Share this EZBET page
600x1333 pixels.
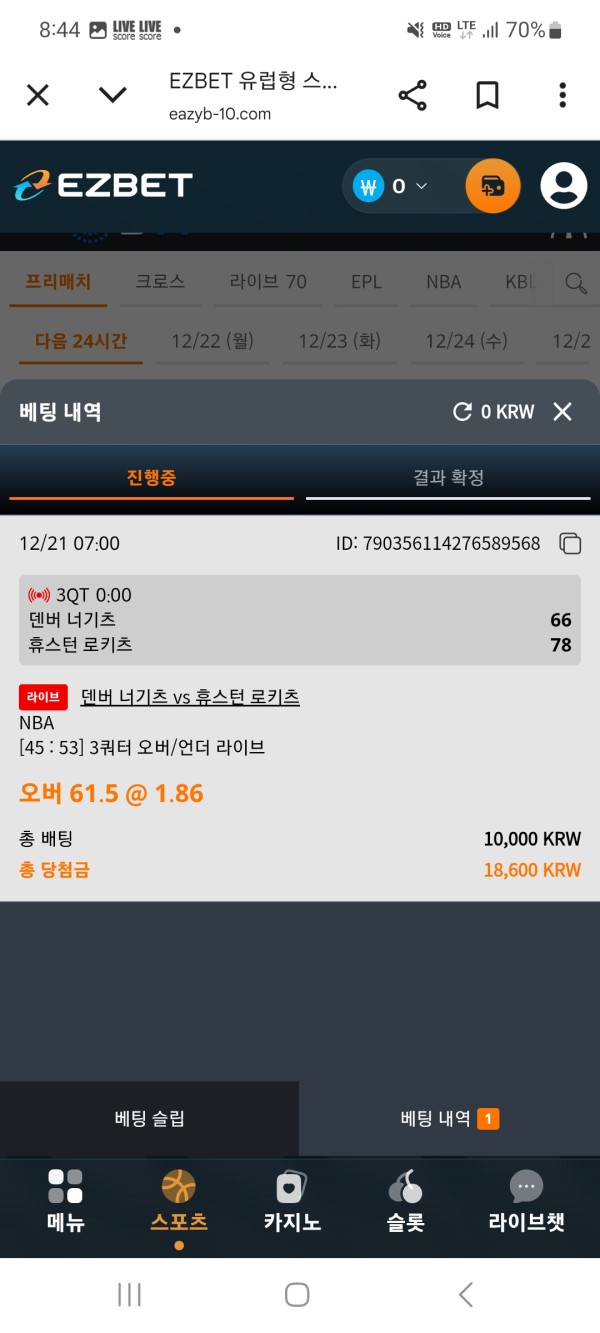[412, 95]
